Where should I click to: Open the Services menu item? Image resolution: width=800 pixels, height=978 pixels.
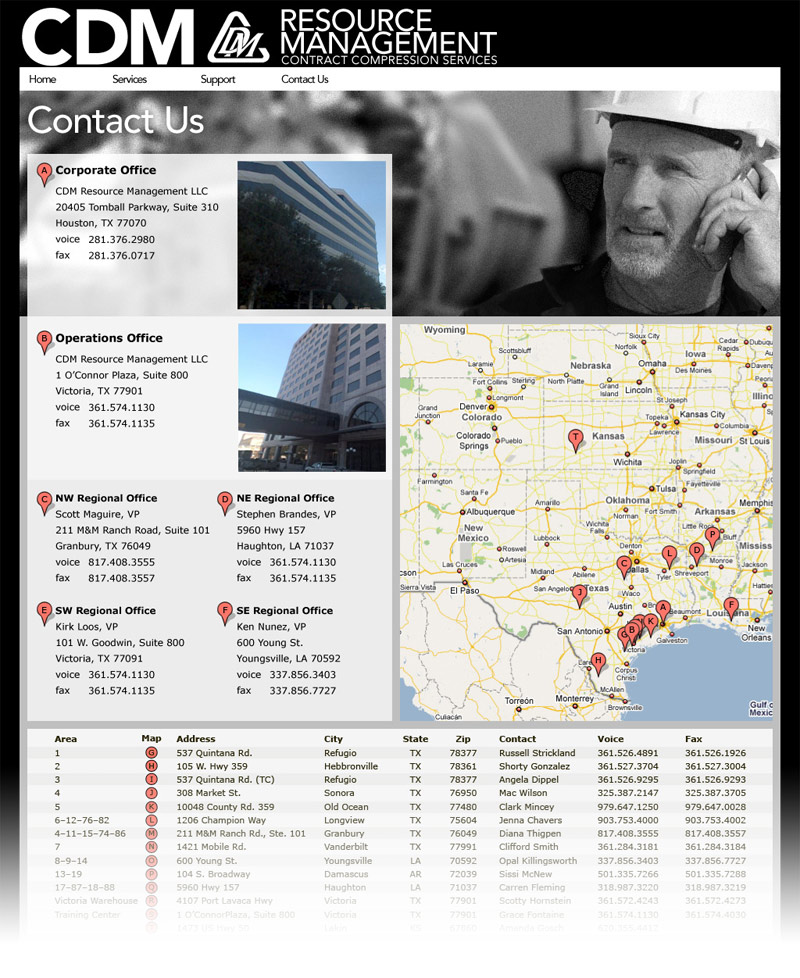129,79
